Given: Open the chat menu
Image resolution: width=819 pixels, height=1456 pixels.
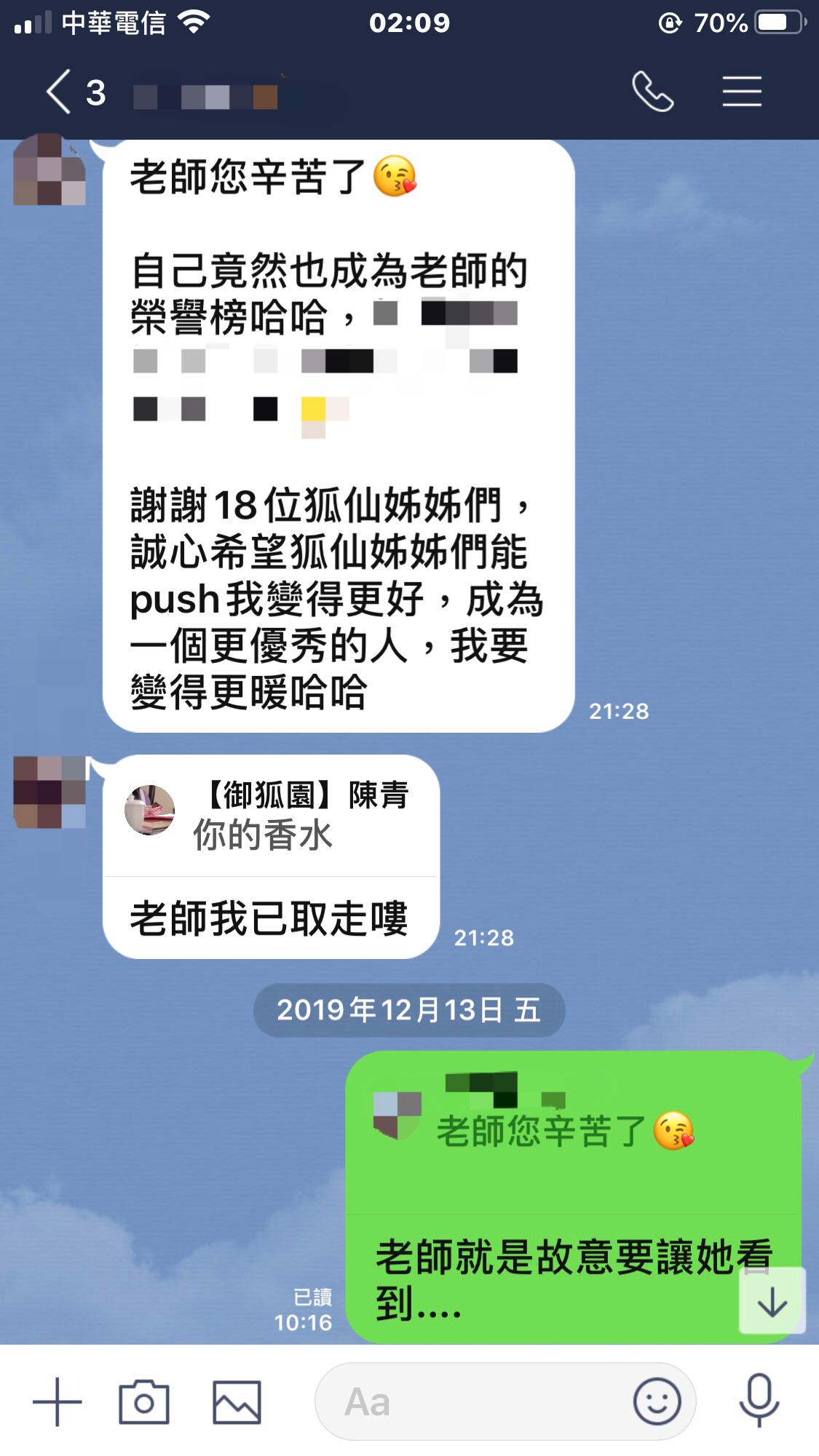Looking at the screenshot, I should pyautogui.click(x=742, y=92).
